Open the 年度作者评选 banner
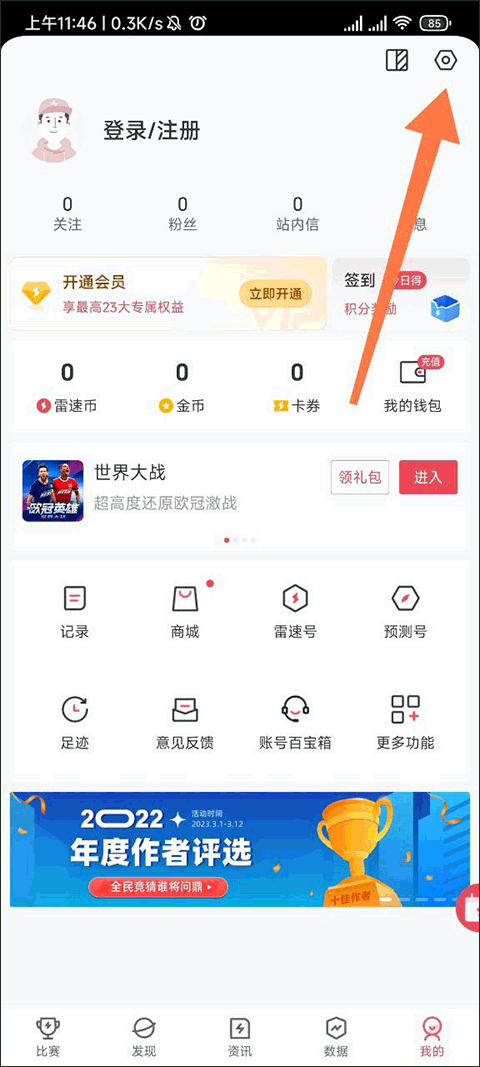Screen dimensions: 480x1067 coord(240,849)
